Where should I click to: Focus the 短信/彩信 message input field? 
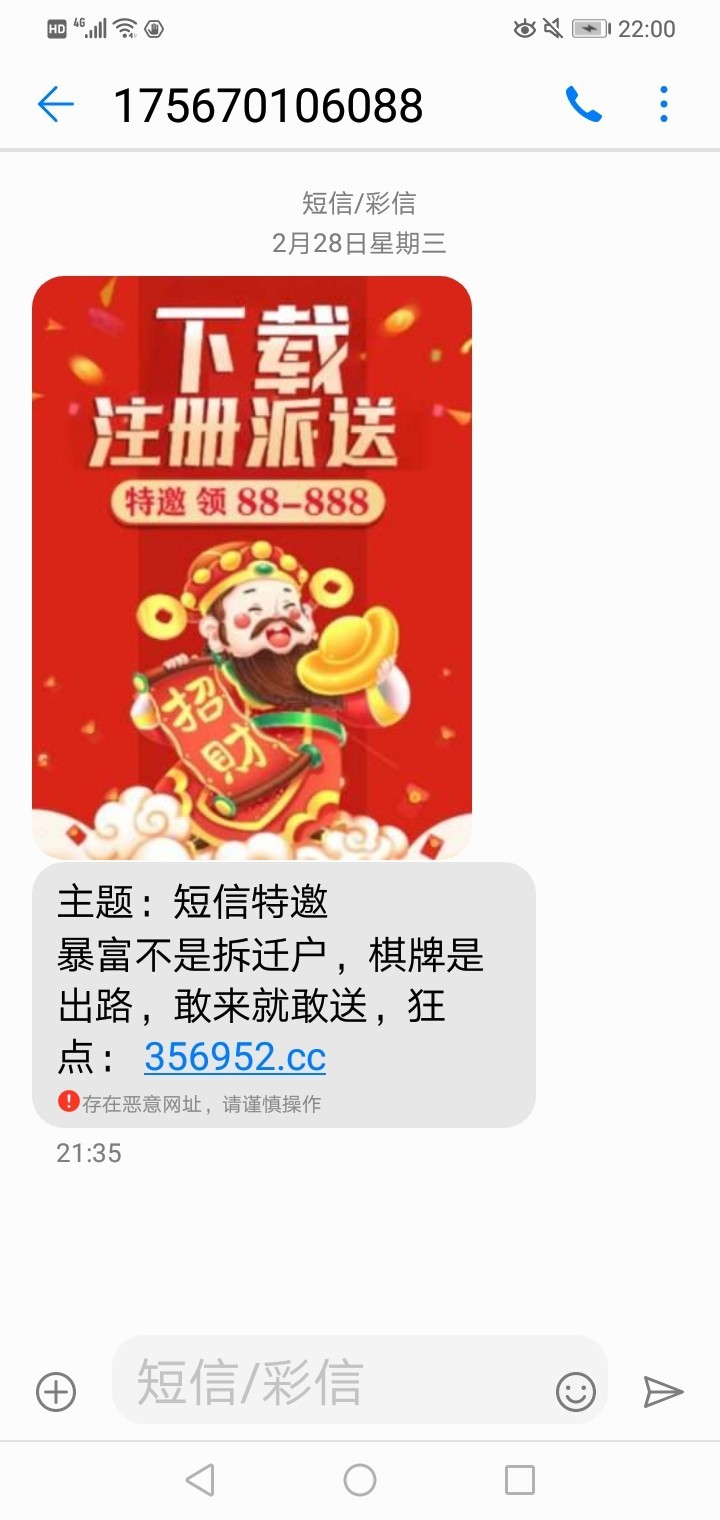click(340, 1382)
